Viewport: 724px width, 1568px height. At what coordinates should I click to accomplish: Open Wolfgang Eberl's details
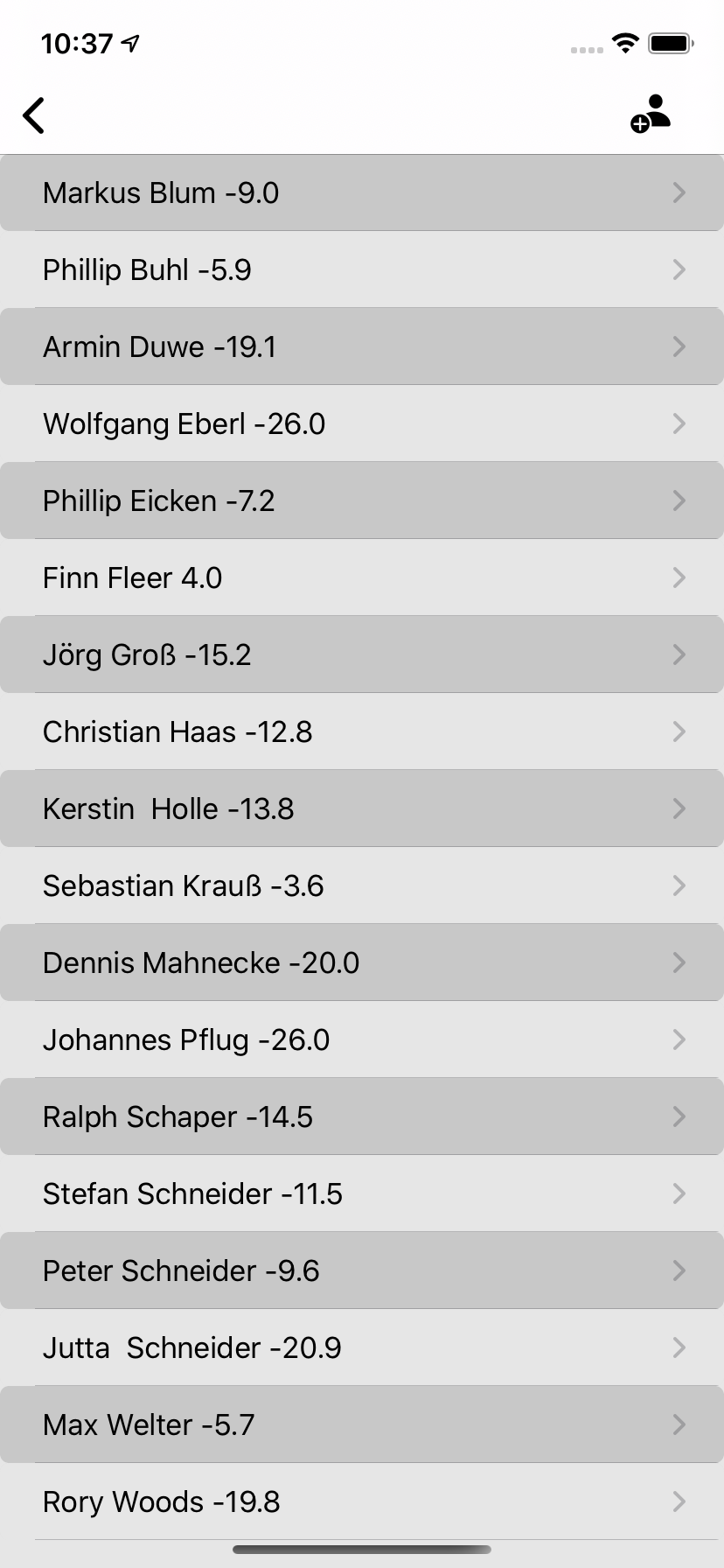[x=362, y=423]
